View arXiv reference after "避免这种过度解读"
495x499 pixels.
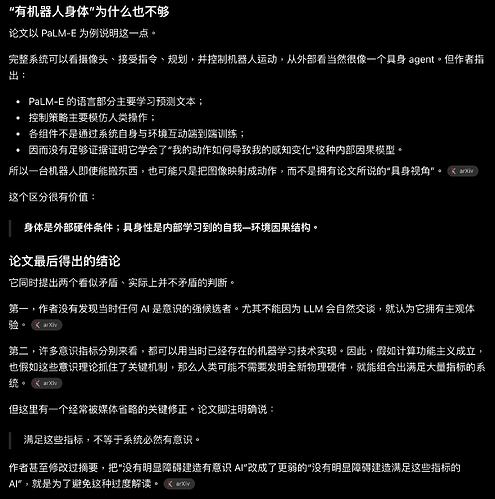point(179,484)
